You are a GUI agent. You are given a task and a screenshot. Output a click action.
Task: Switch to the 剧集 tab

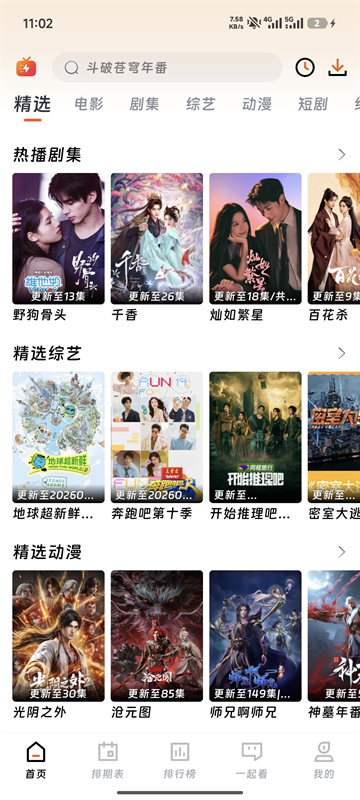point(144,104)
